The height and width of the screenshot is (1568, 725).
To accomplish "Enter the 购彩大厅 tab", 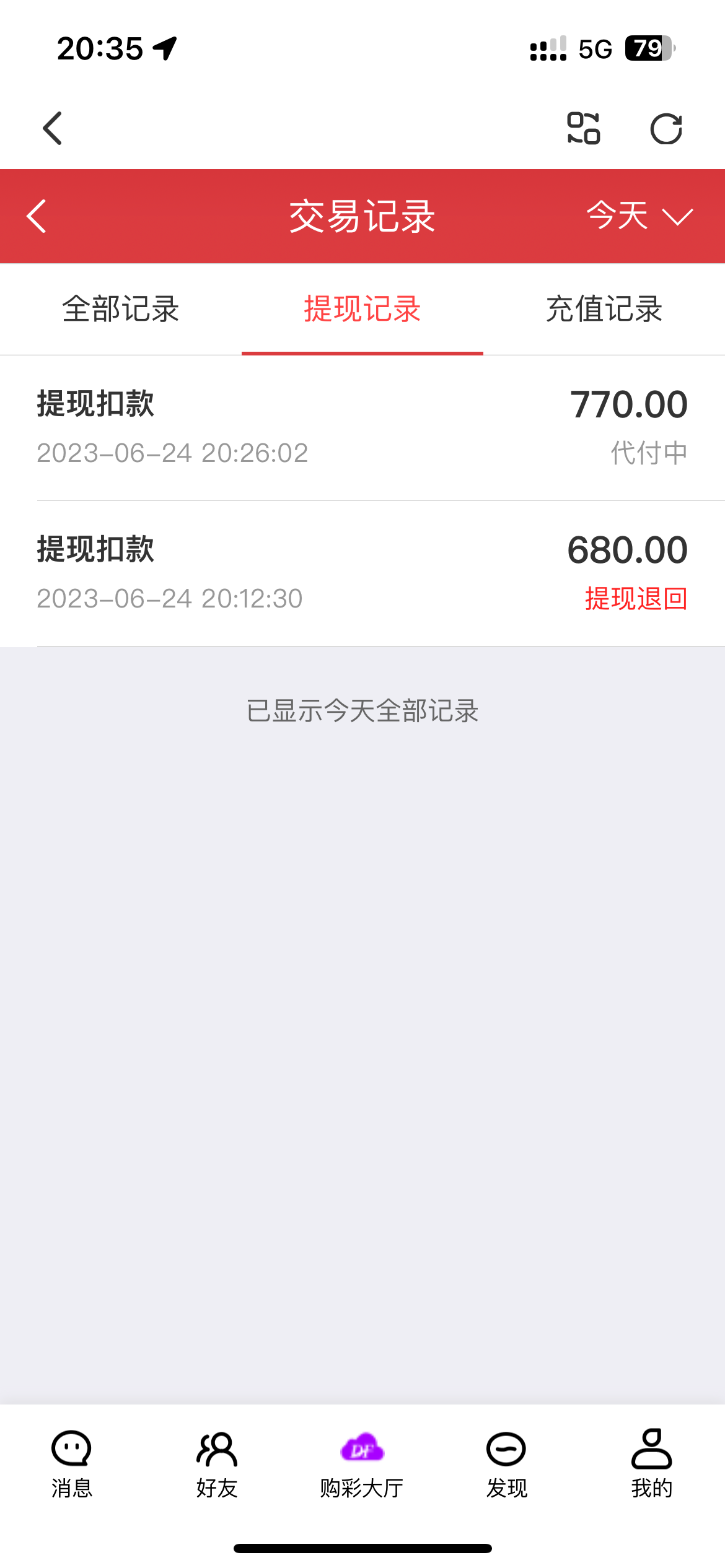I will tap(362, 1464).
